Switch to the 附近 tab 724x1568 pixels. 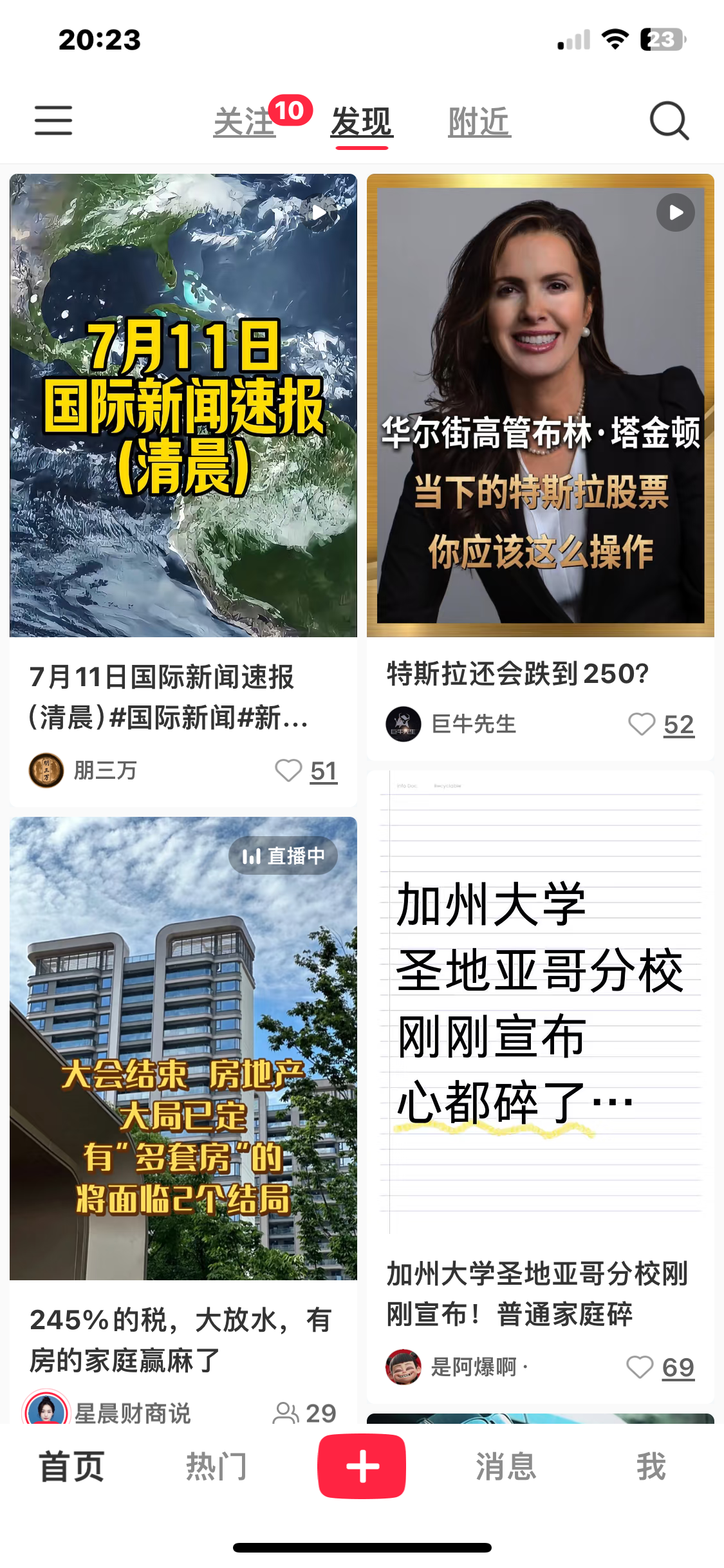pos(479,122)
